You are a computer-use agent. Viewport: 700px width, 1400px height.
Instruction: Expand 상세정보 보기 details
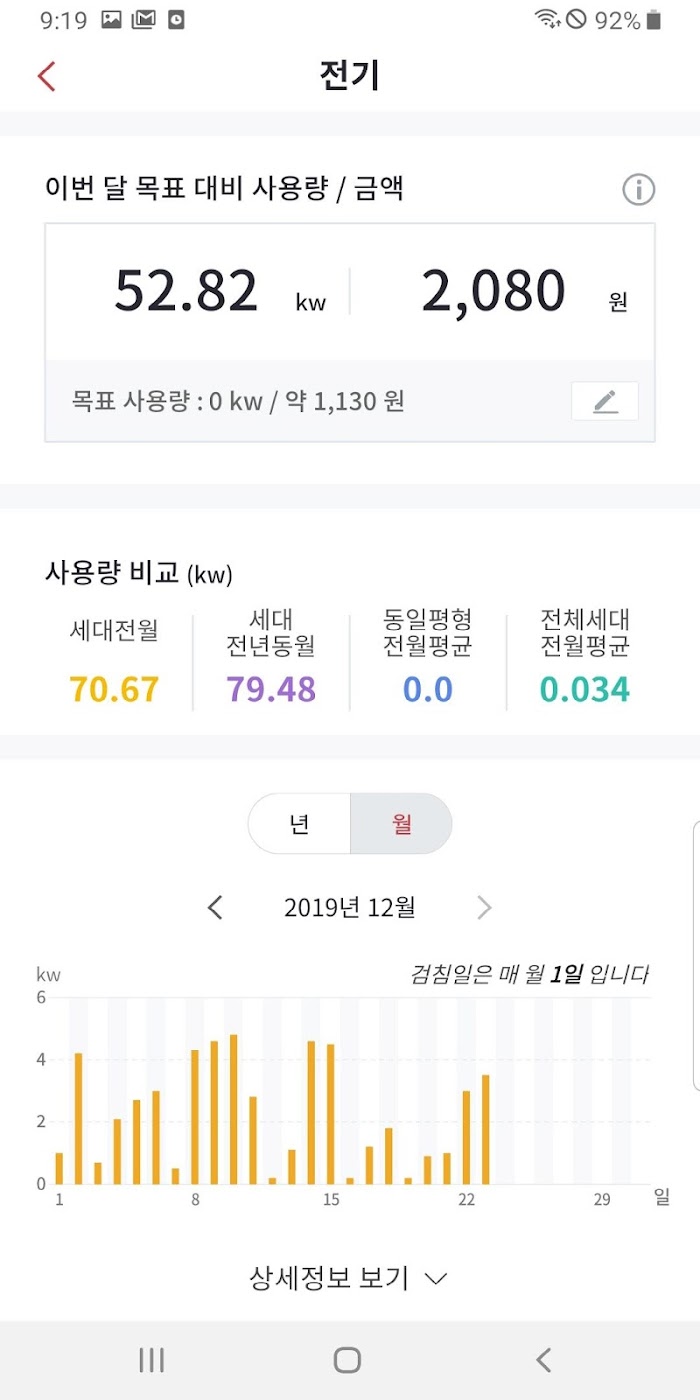coord(348,1278)
